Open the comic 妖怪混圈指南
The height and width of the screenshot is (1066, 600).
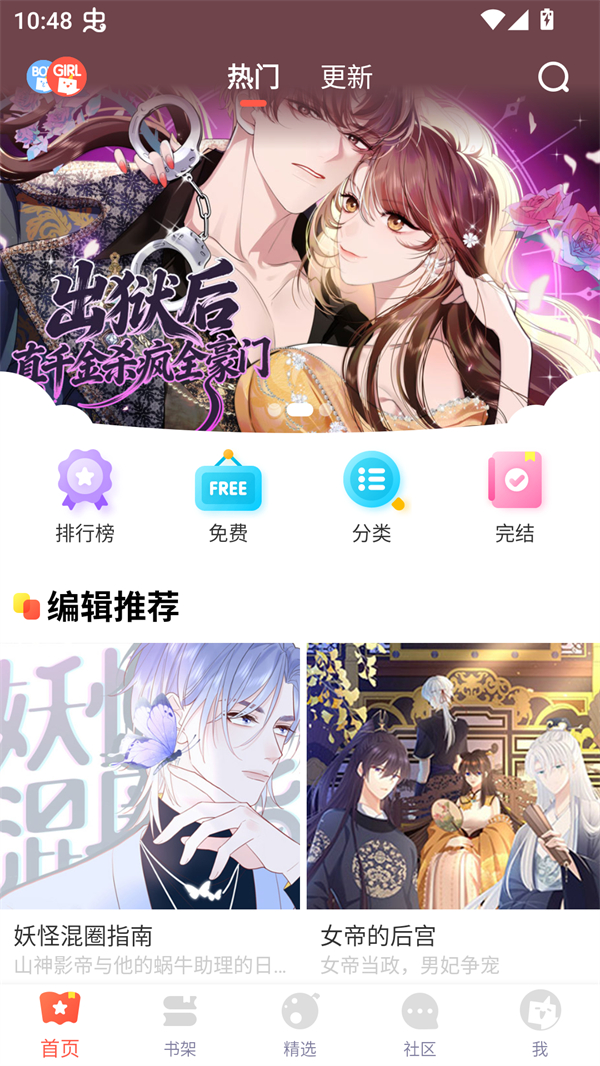[150, 790]
